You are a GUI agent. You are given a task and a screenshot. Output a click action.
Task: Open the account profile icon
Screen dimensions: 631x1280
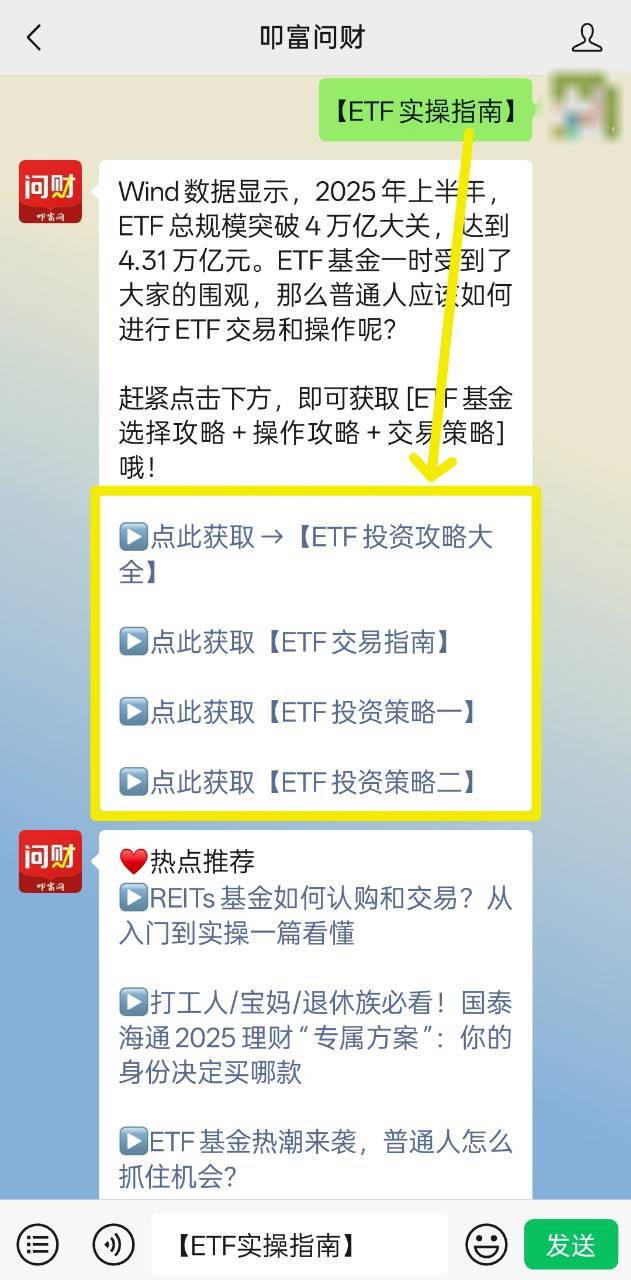tap(586, 38)
